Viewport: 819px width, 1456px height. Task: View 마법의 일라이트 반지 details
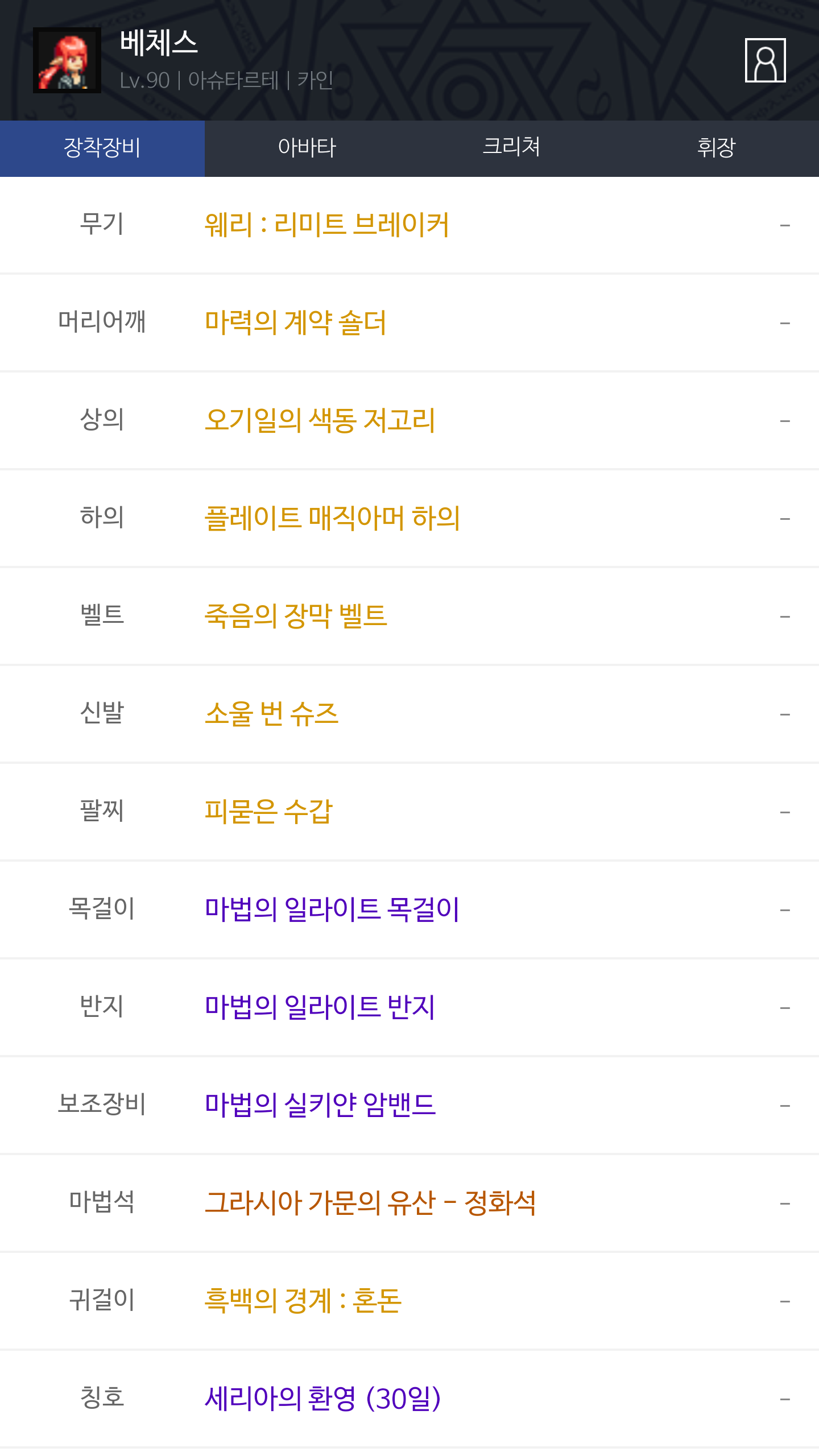(320, 1007)
